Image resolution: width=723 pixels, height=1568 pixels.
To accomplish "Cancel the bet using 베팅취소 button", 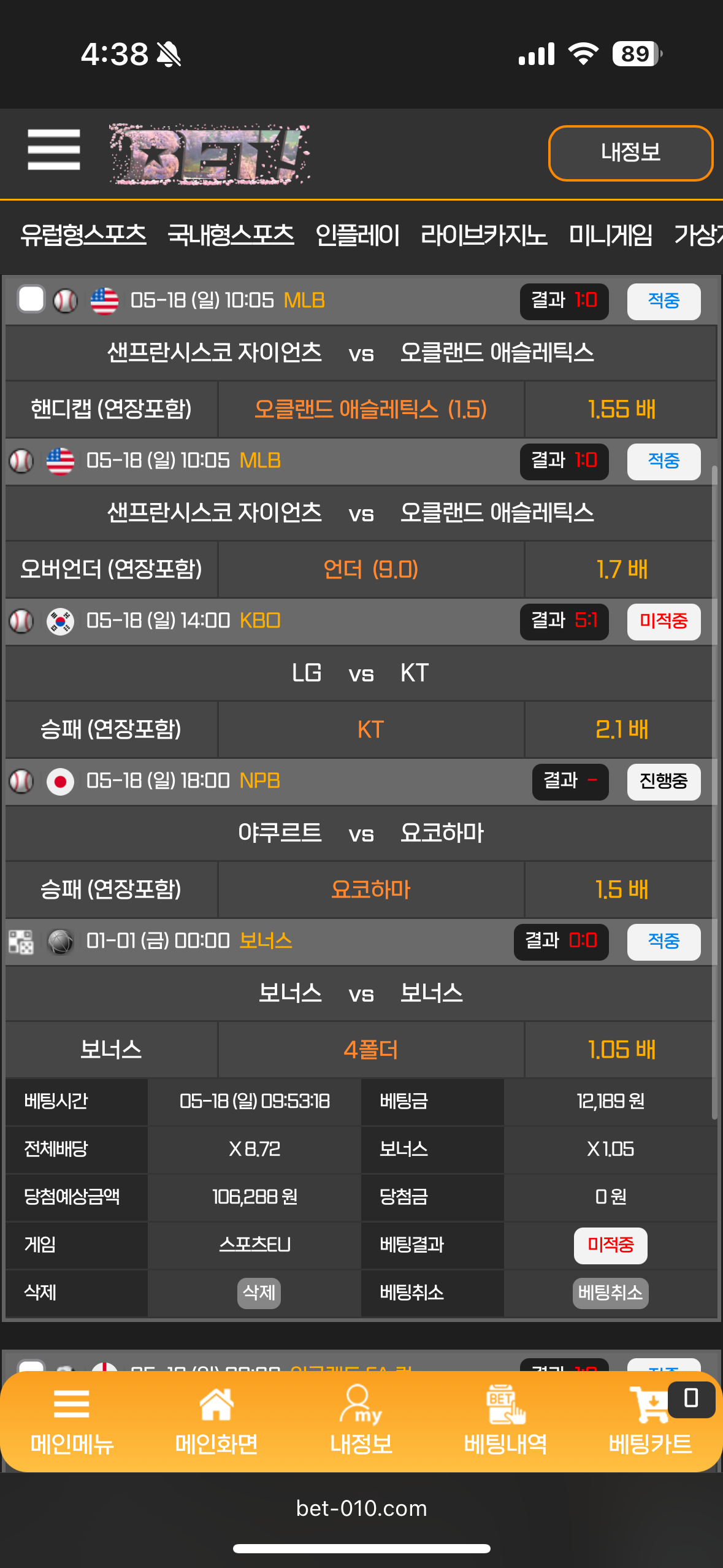I will [x=610, y=1293].
